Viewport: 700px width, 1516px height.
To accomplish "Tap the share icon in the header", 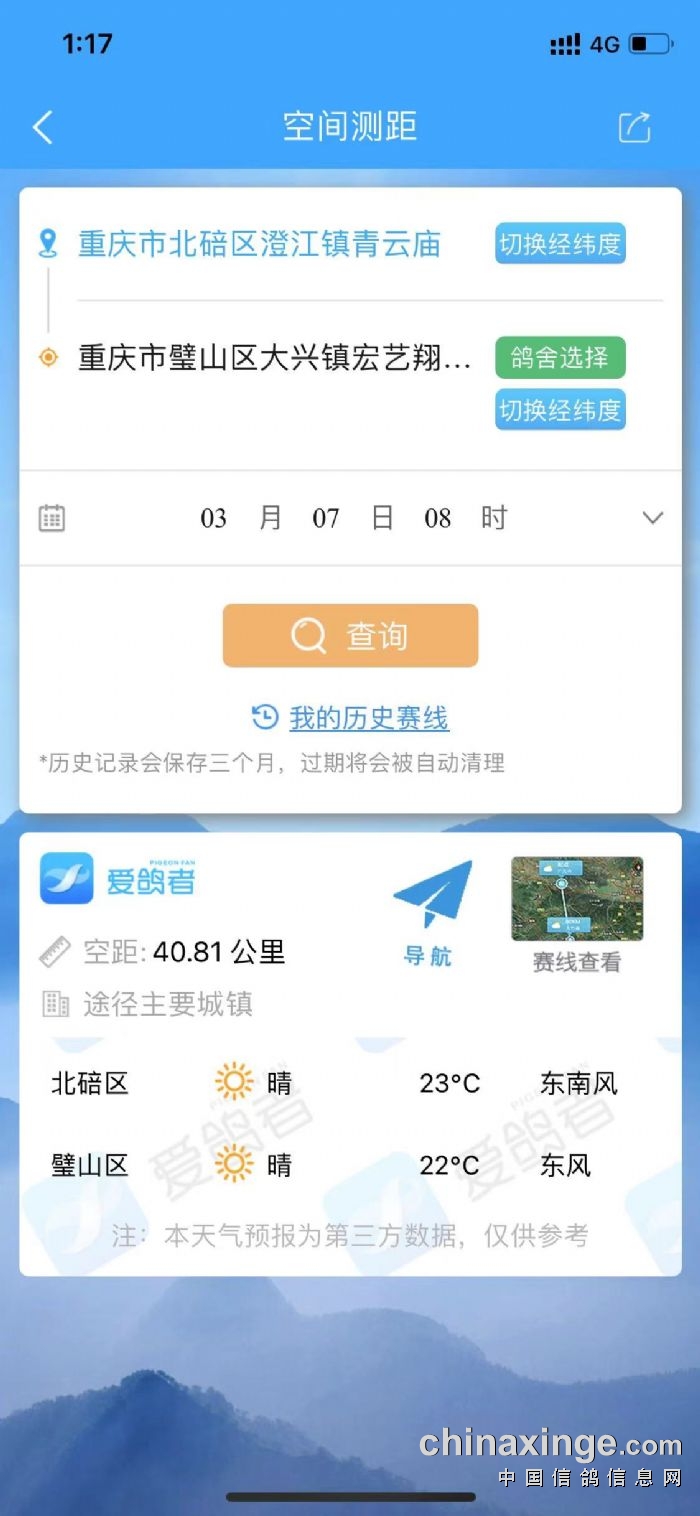I will pos(634,127).
